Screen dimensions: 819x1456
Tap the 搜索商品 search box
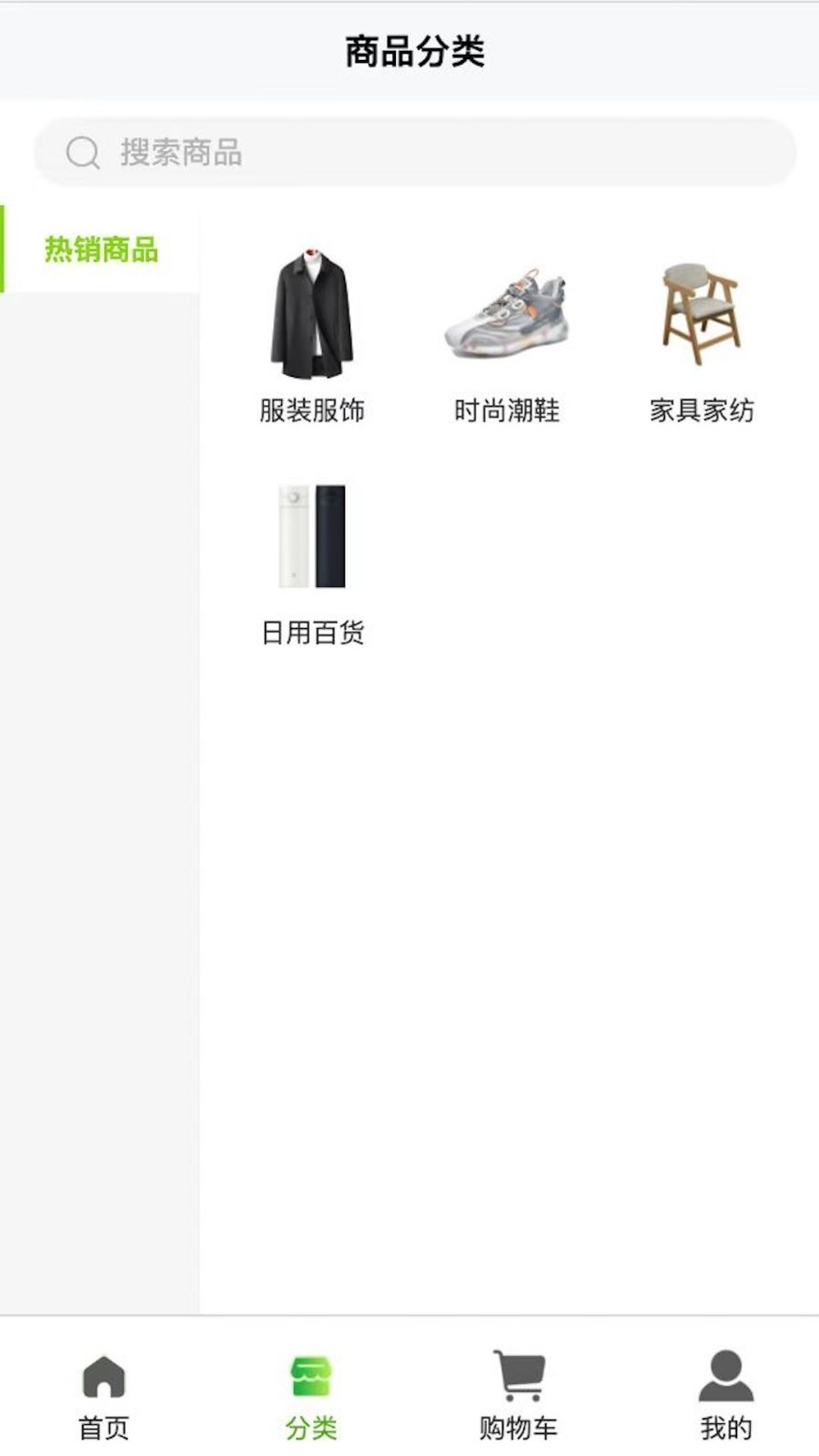(x=415, y=152)
